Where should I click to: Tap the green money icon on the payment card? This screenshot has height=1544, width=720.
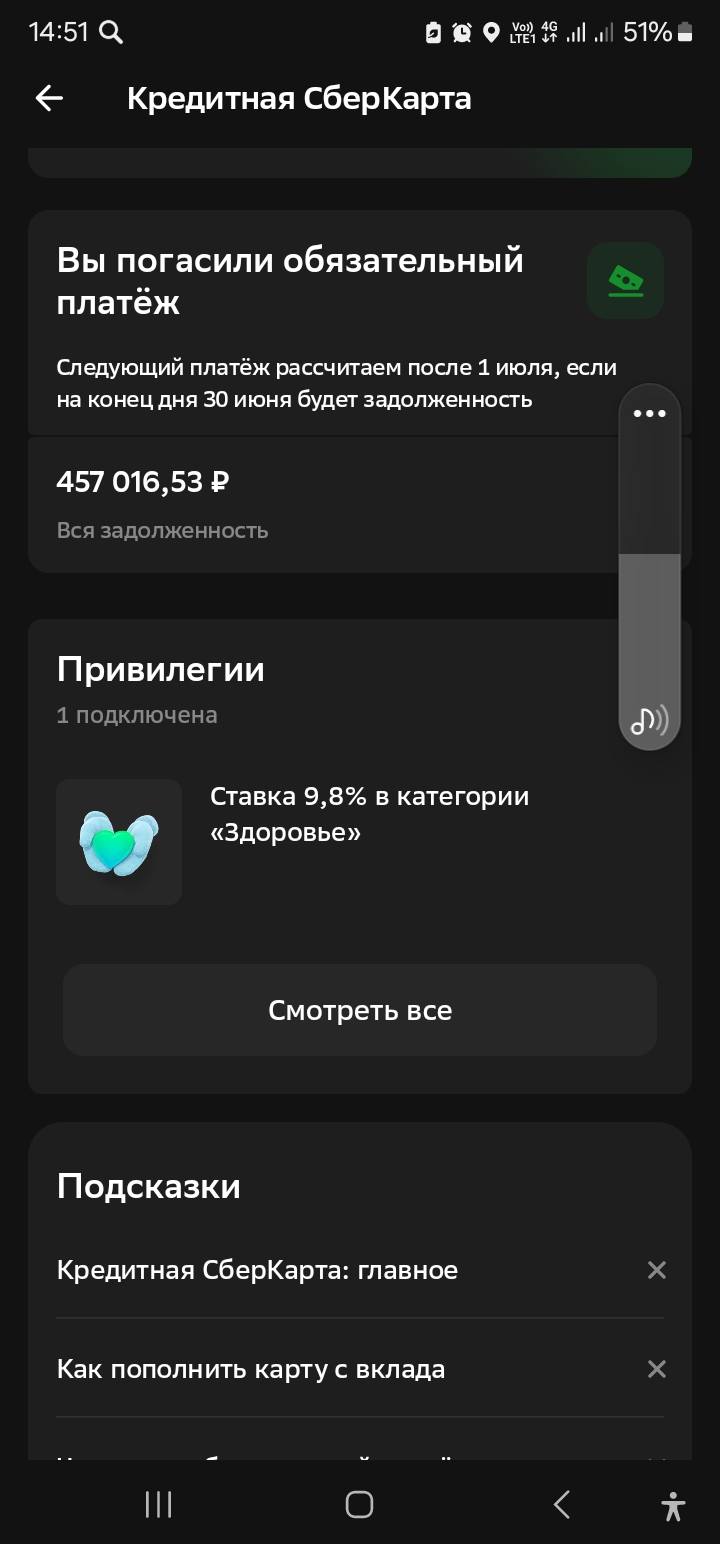(624, 281)
